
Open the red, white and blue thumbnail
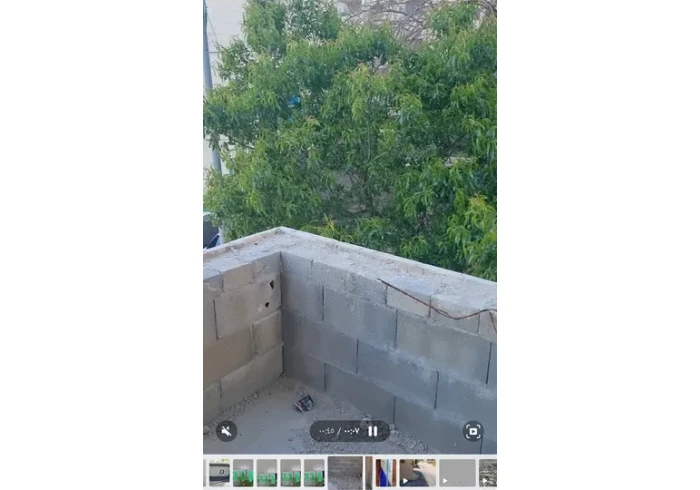click(385, 472)
